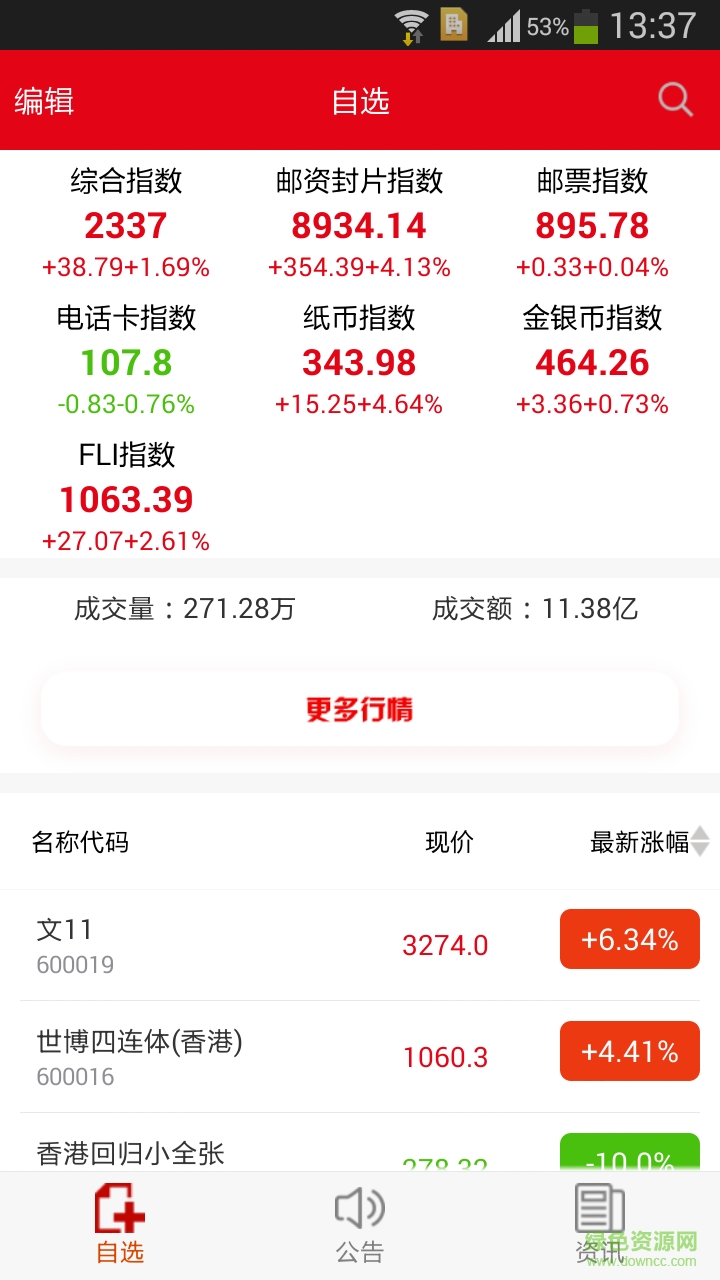720x1280 pixels.
Task: Open the 电话卡指数 index tile
Action: click(x=126, y=360)
